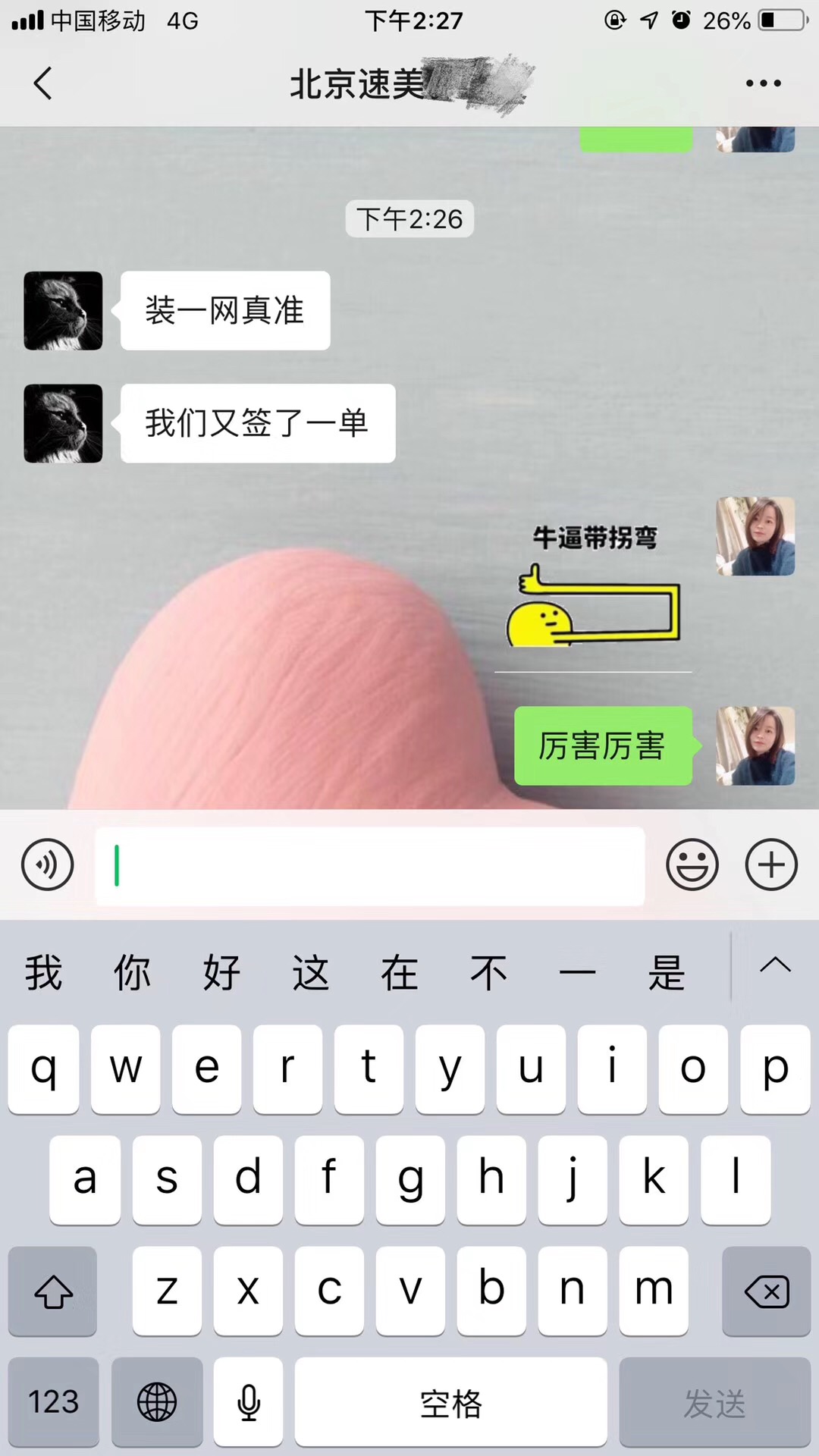
Task: Tap the 空格 space key
Action: coord(450,1401)
